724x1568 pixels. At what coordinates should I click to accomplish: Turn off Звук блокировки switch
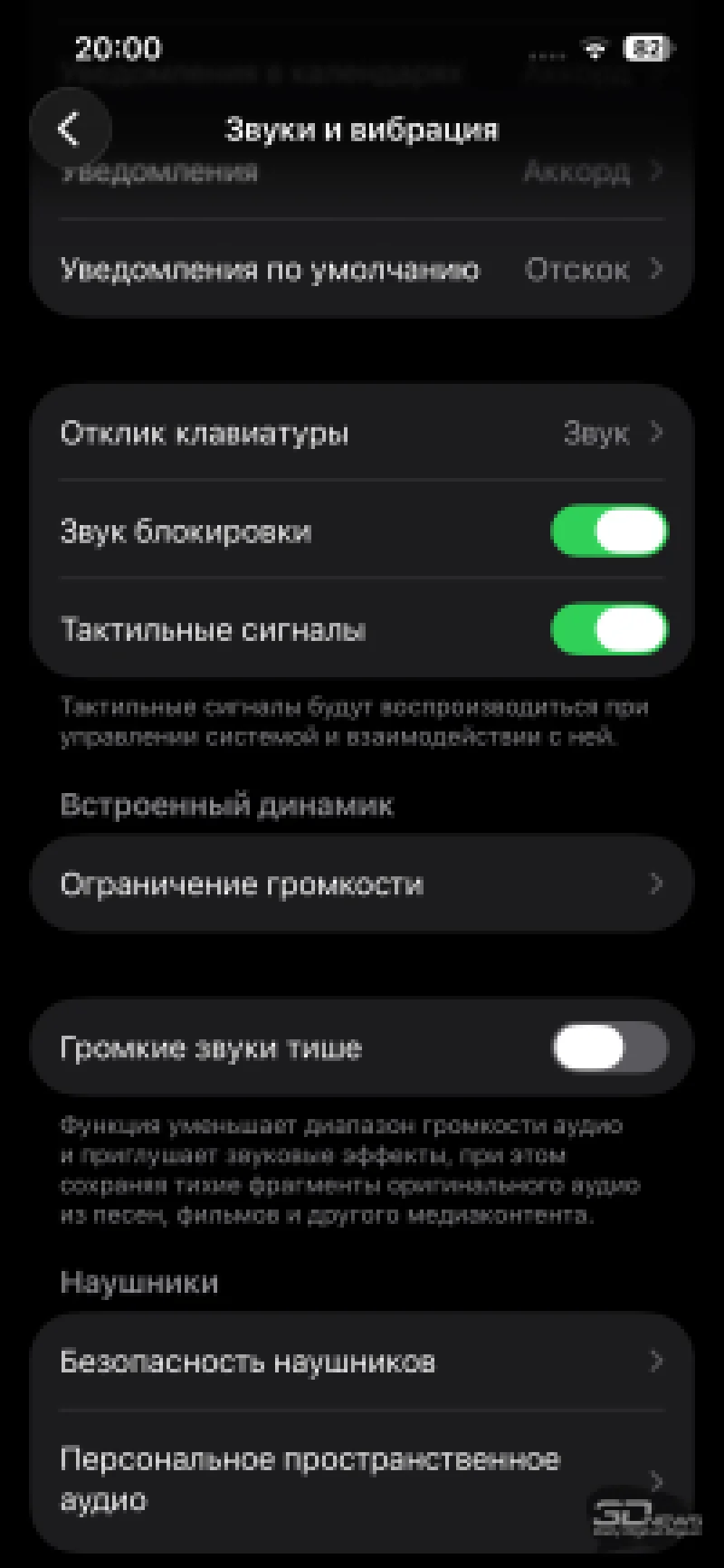pyautogui.click(x=609, y=531)
